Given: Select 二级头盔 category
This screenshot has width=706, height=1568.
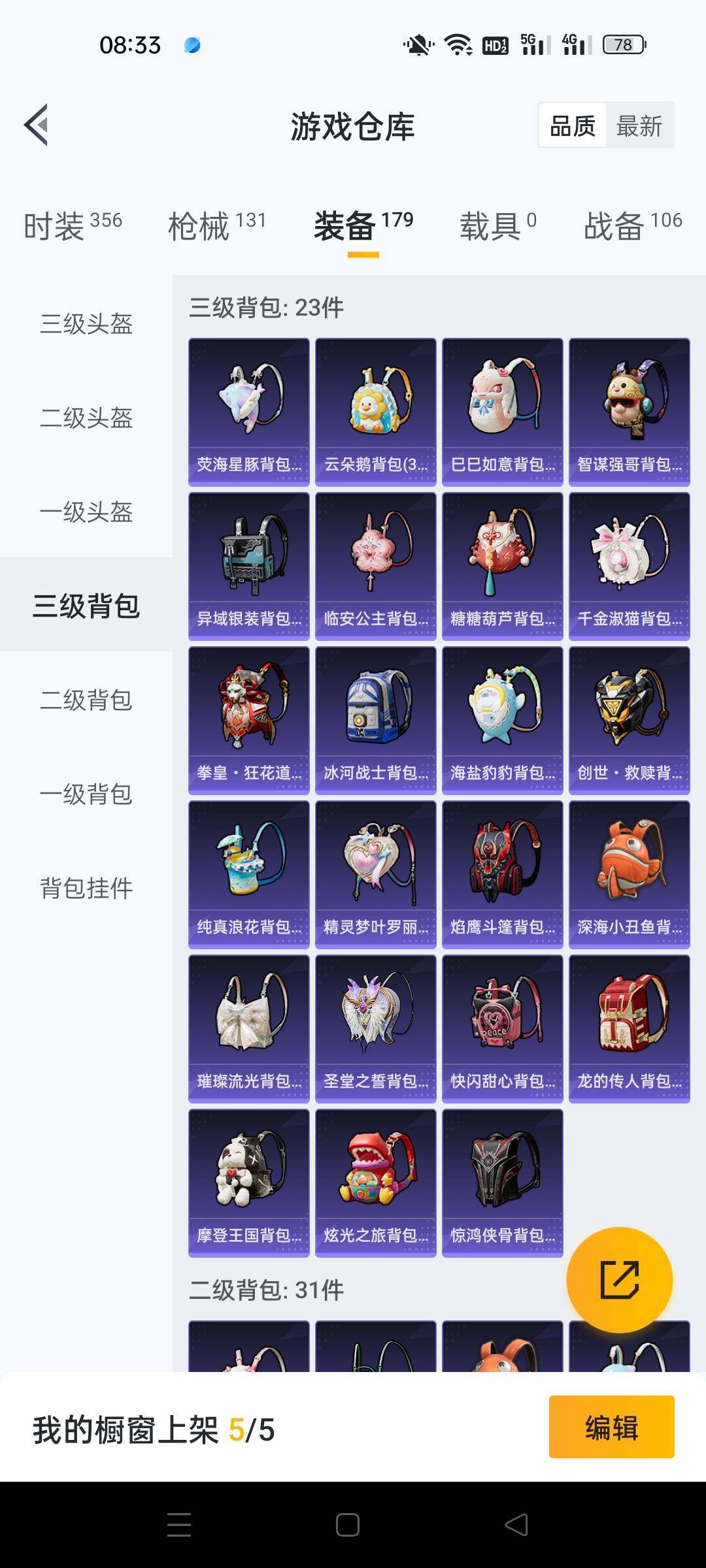Looking at the screenshot, I should tap(86, 418).
